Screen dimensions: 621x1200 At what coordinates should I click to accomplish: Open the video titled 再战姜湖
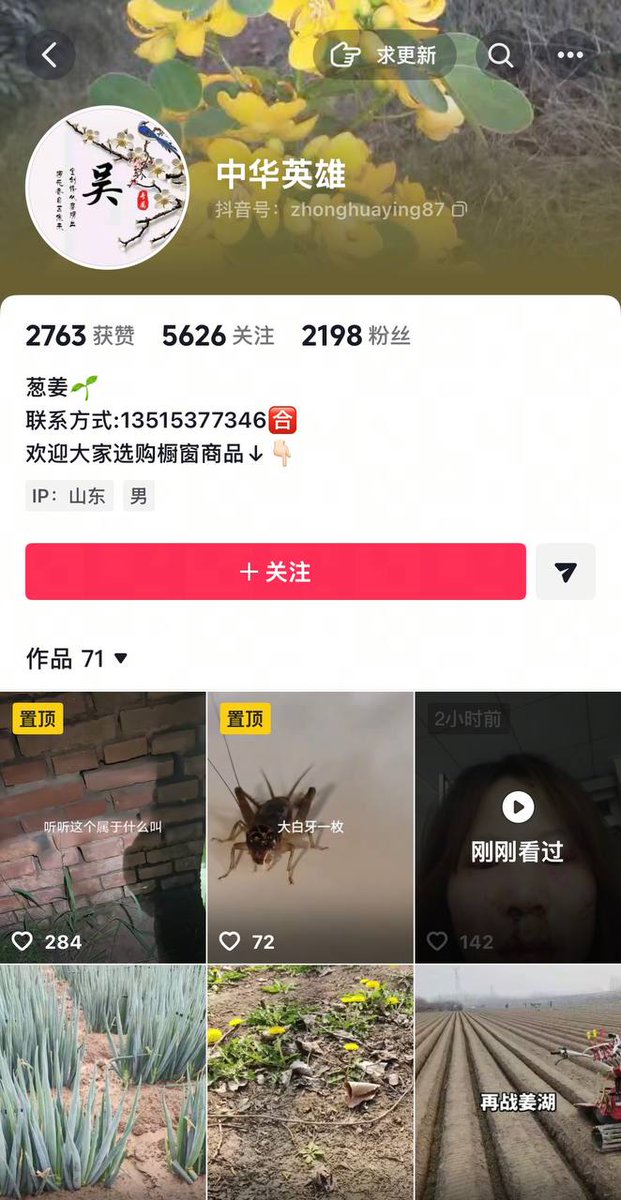pyautogui.click(x=518, y=1083)
